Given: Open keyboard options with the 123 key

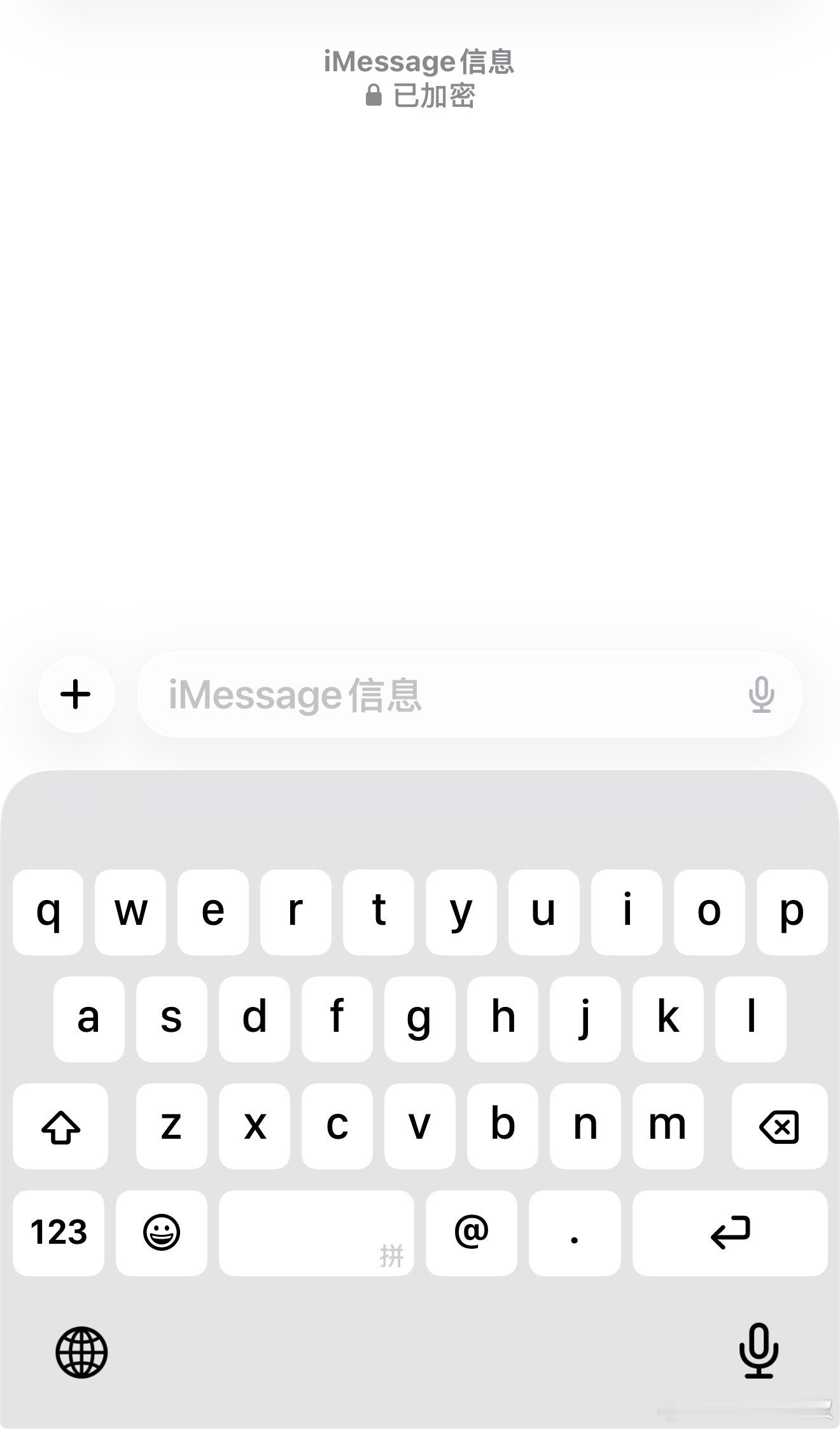Looking at the screenshot, I should click(x=58, y=1232).
